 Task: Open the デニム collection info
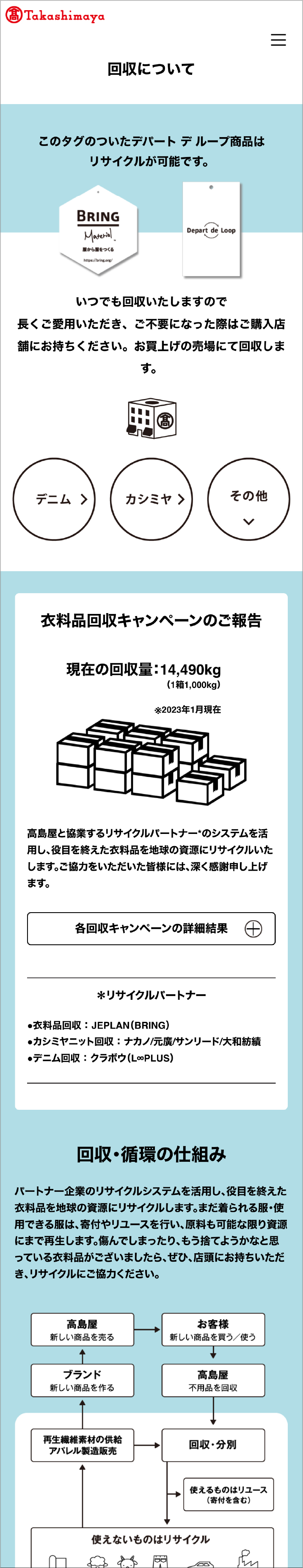click(54, 498)
